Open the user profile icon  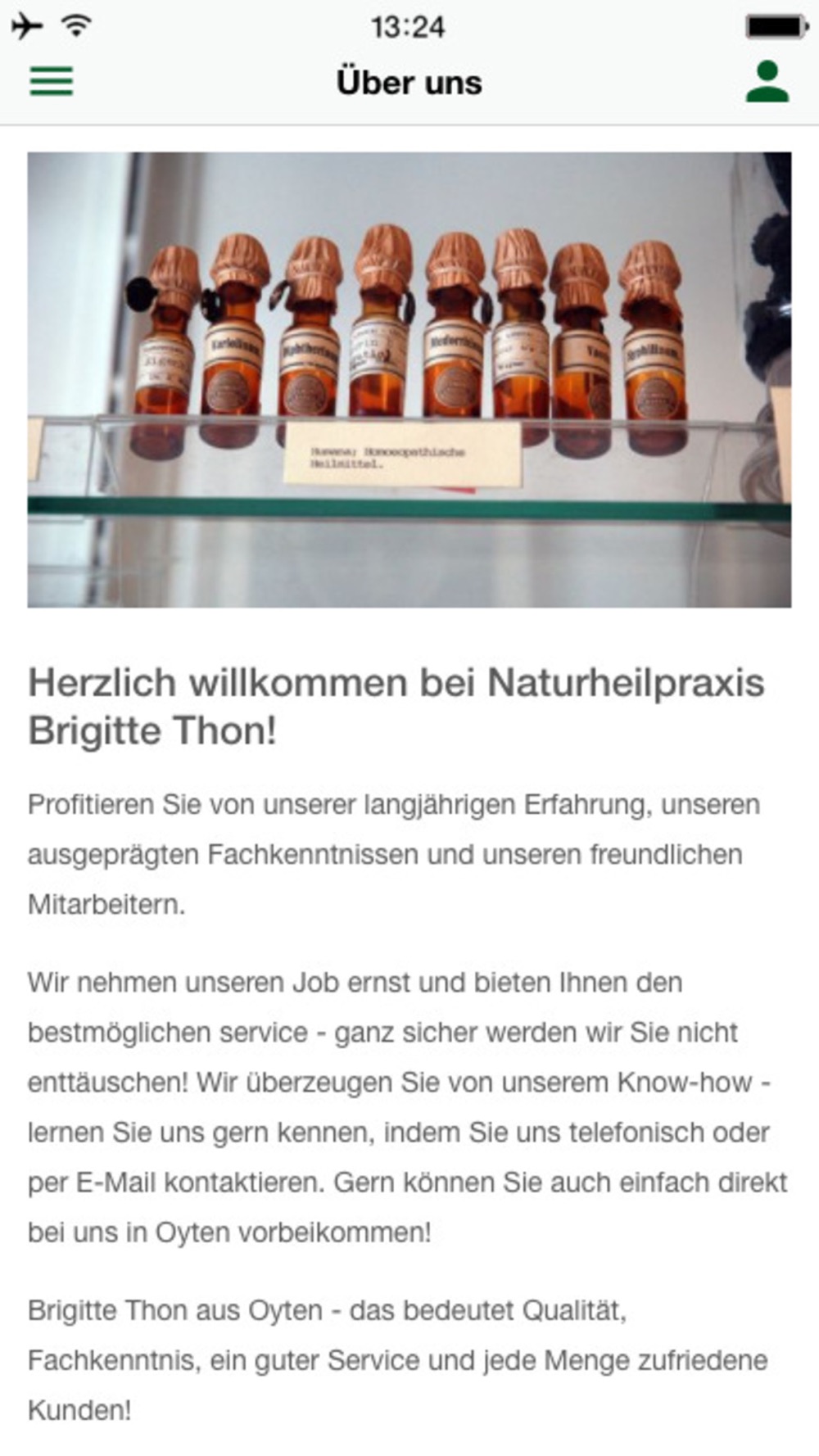click(767, 81)
